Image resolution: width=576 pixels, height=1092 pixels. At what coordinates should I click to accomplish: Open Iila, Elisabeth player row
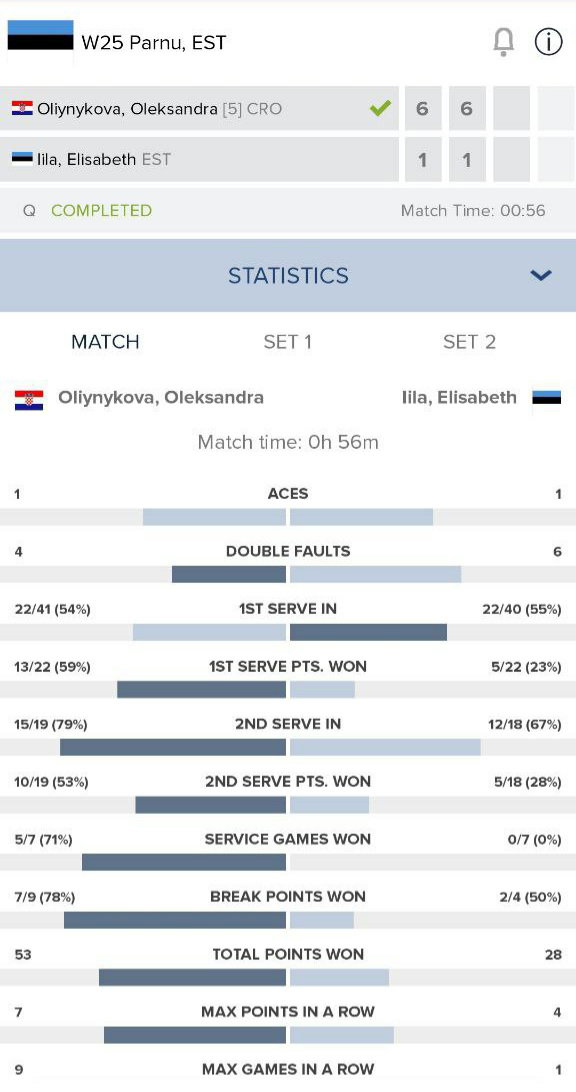[x=199, y=159]
